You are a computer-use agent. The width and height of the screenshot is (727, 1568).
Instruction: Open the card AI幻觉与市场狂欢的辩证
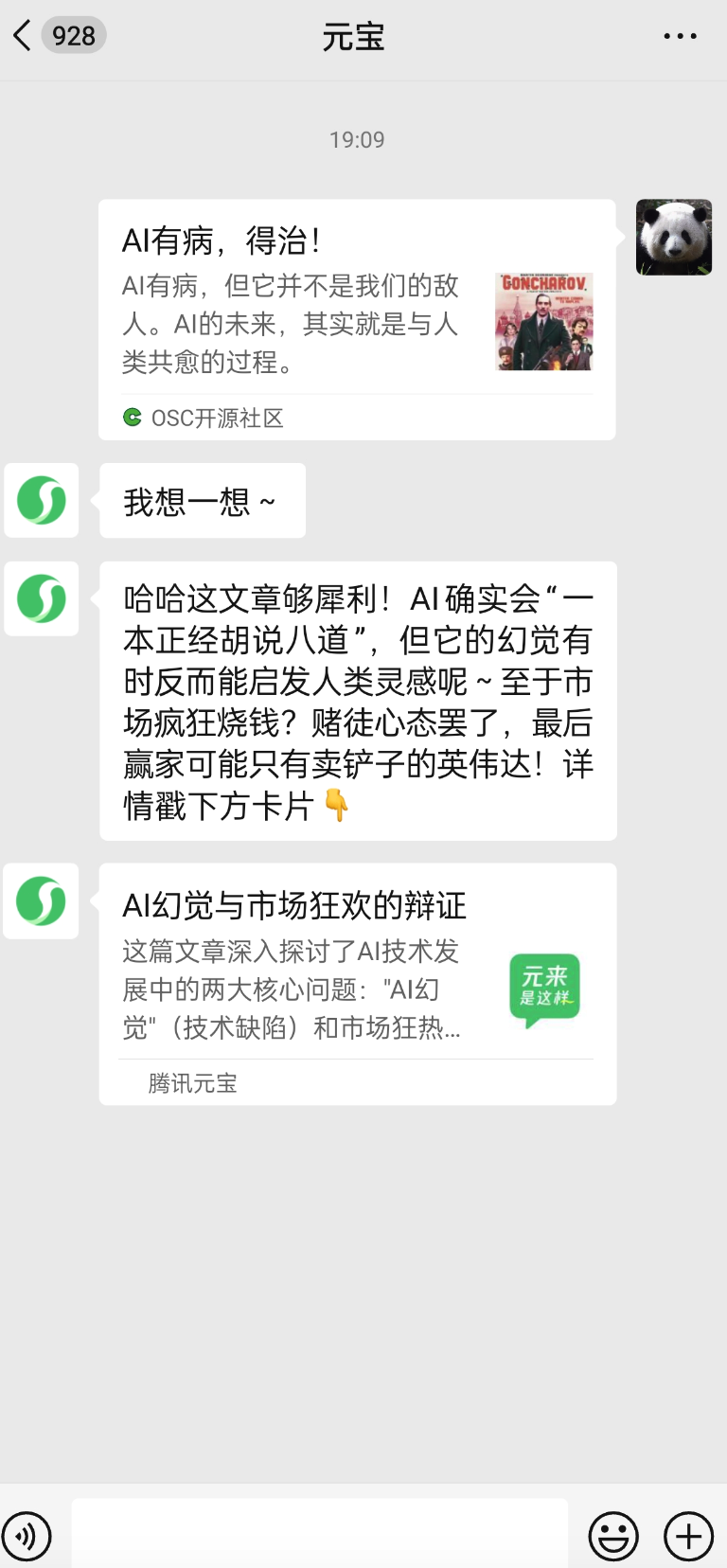[357, 983]
